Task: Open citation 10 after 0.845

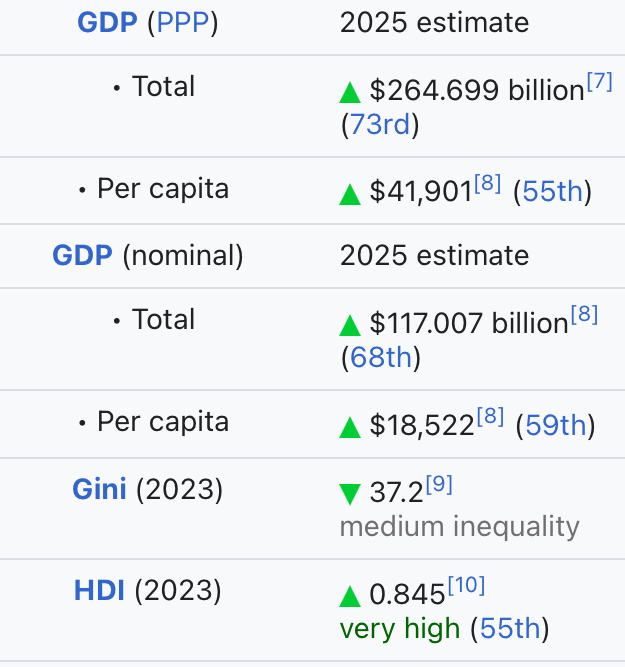Action: [467, 586]
